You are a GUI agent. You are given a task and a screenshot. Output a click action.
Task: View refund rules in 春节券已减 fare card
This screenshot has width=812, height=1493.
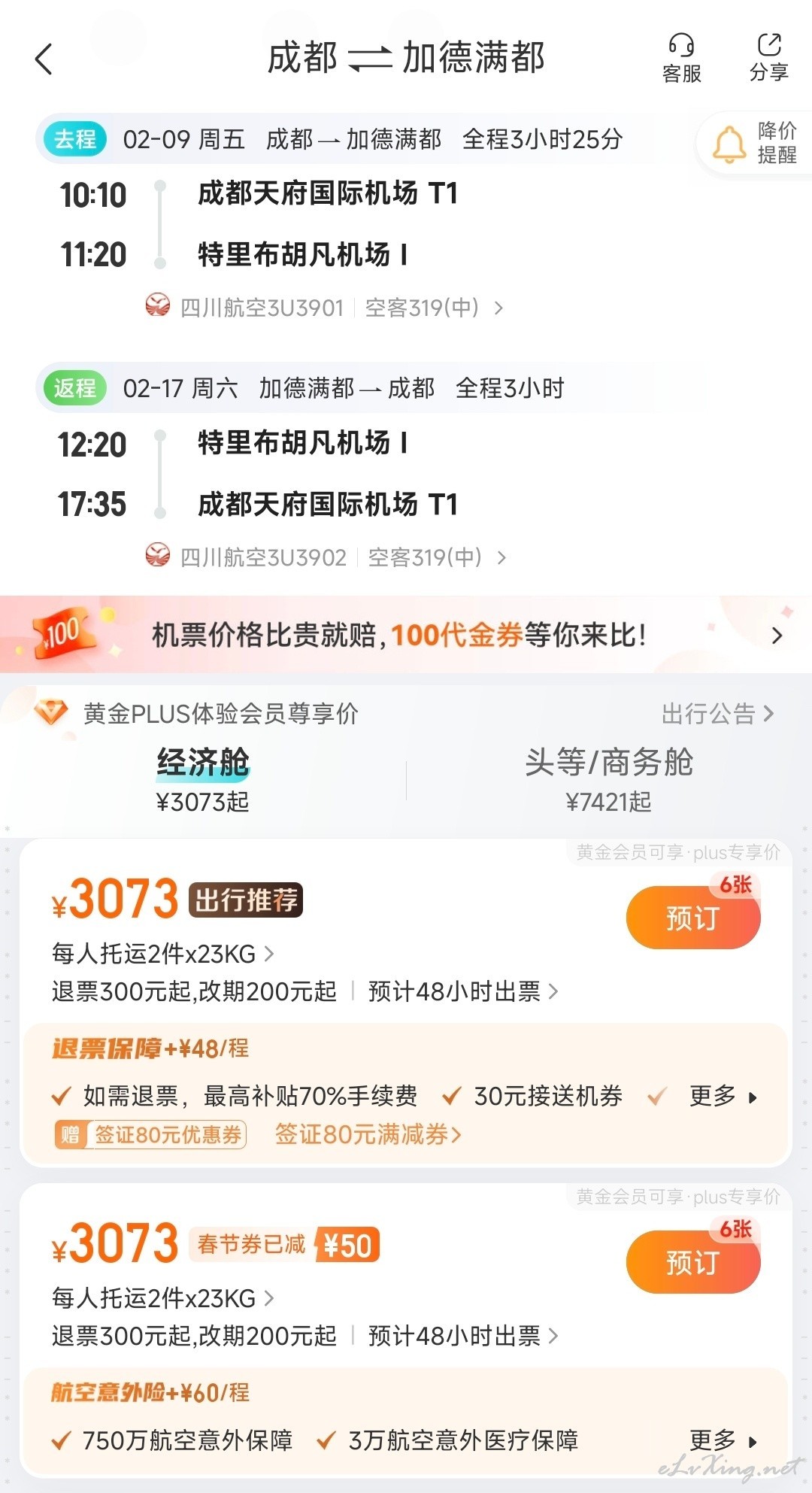click(194, 1336)
